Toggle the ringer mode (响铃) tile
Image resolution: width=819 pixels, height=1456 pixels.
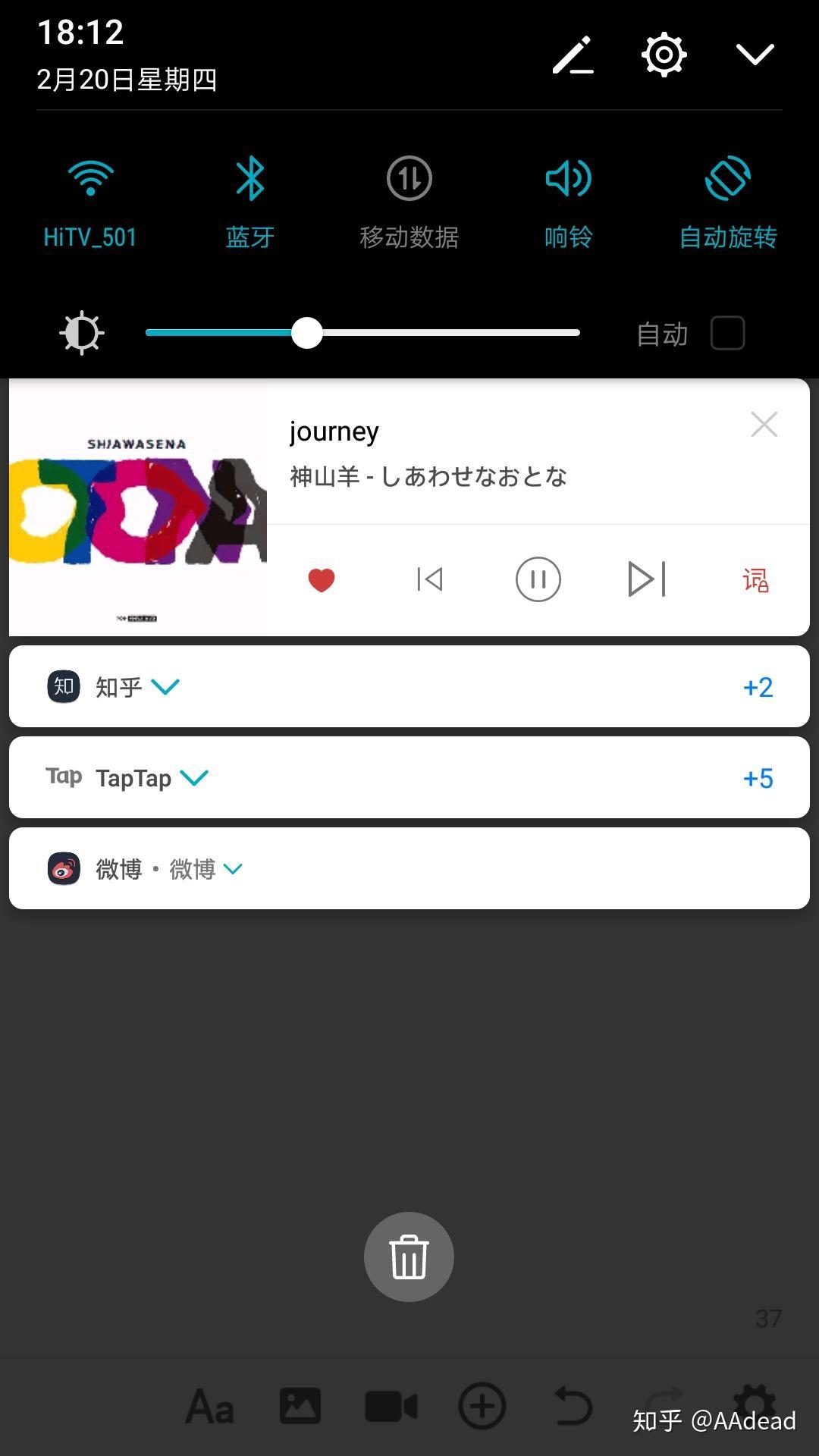[568, 179]
